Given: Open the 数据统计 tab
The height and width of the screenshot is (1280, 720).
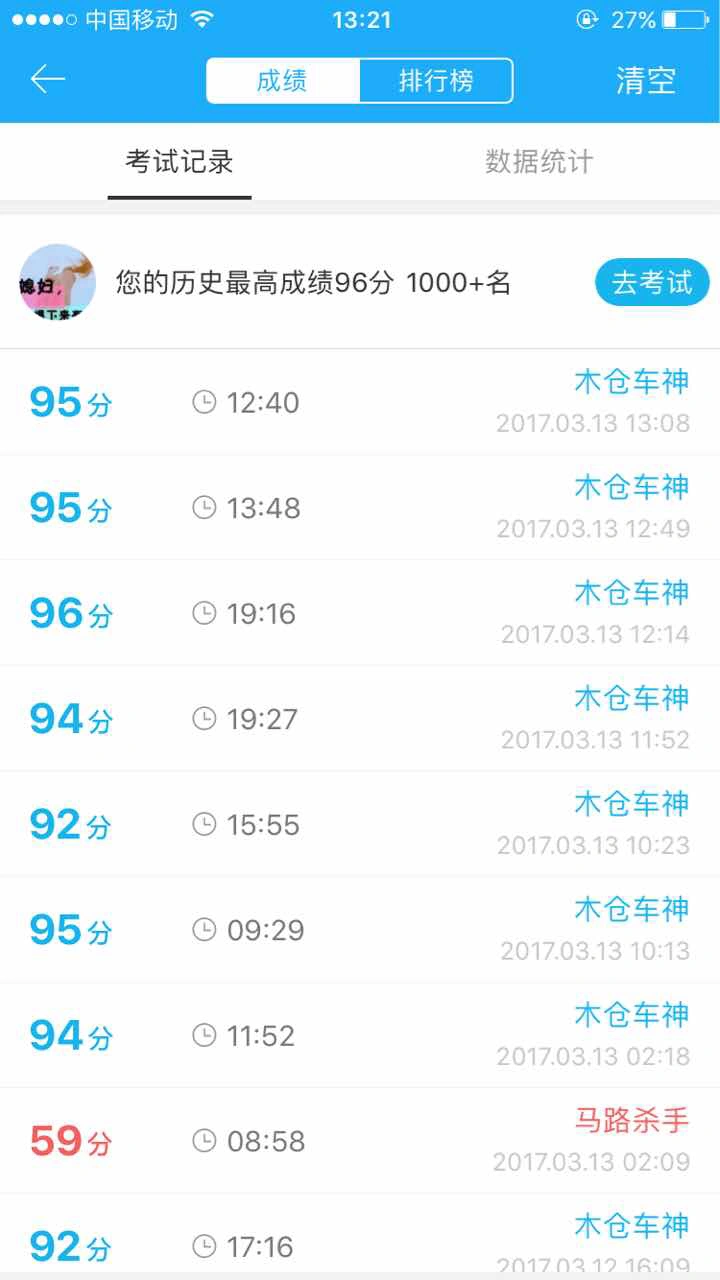Looking at the screenshot, I should [539, 162].
